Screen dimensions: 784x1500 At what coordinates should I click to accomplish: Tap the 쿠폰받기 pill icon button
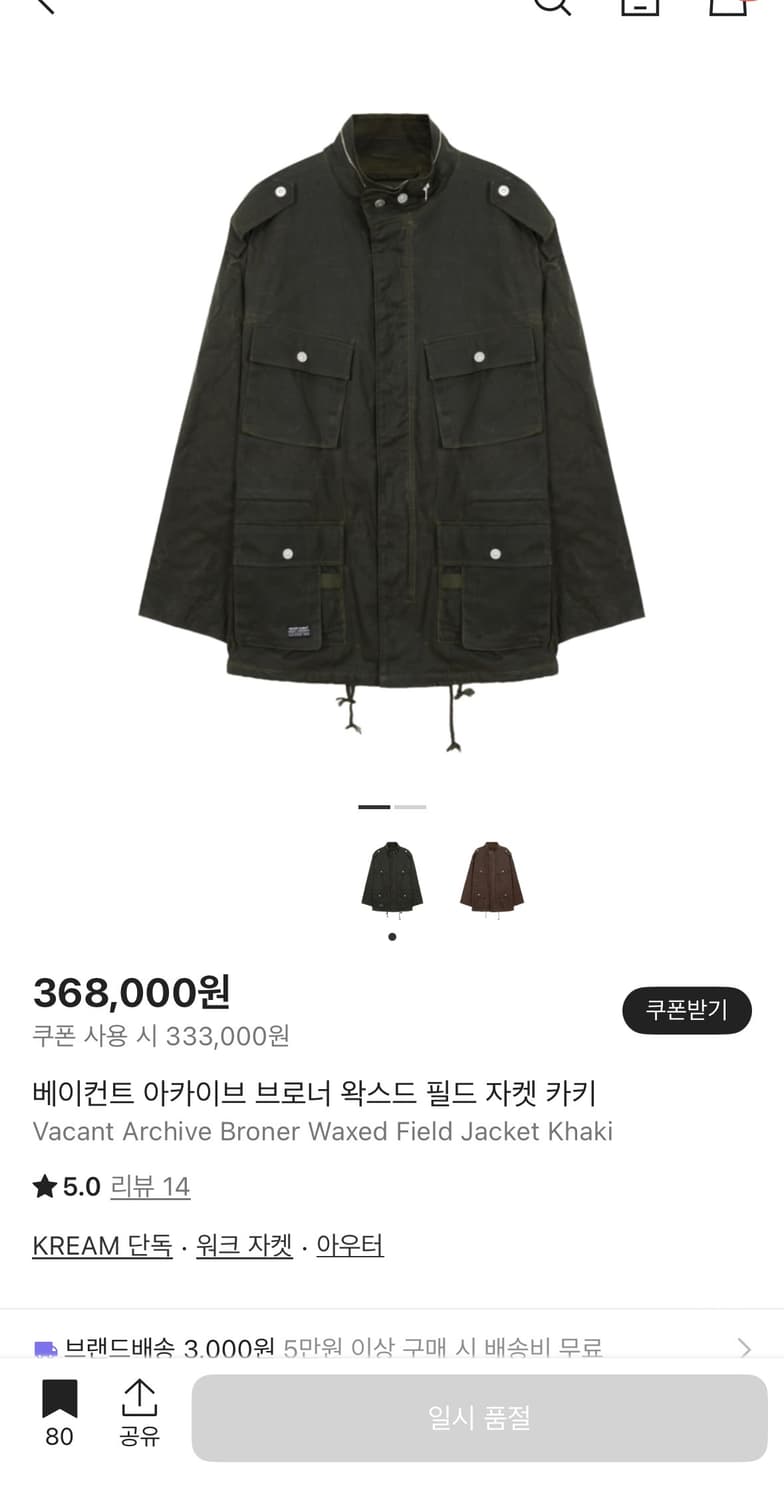pos(687,1011)
